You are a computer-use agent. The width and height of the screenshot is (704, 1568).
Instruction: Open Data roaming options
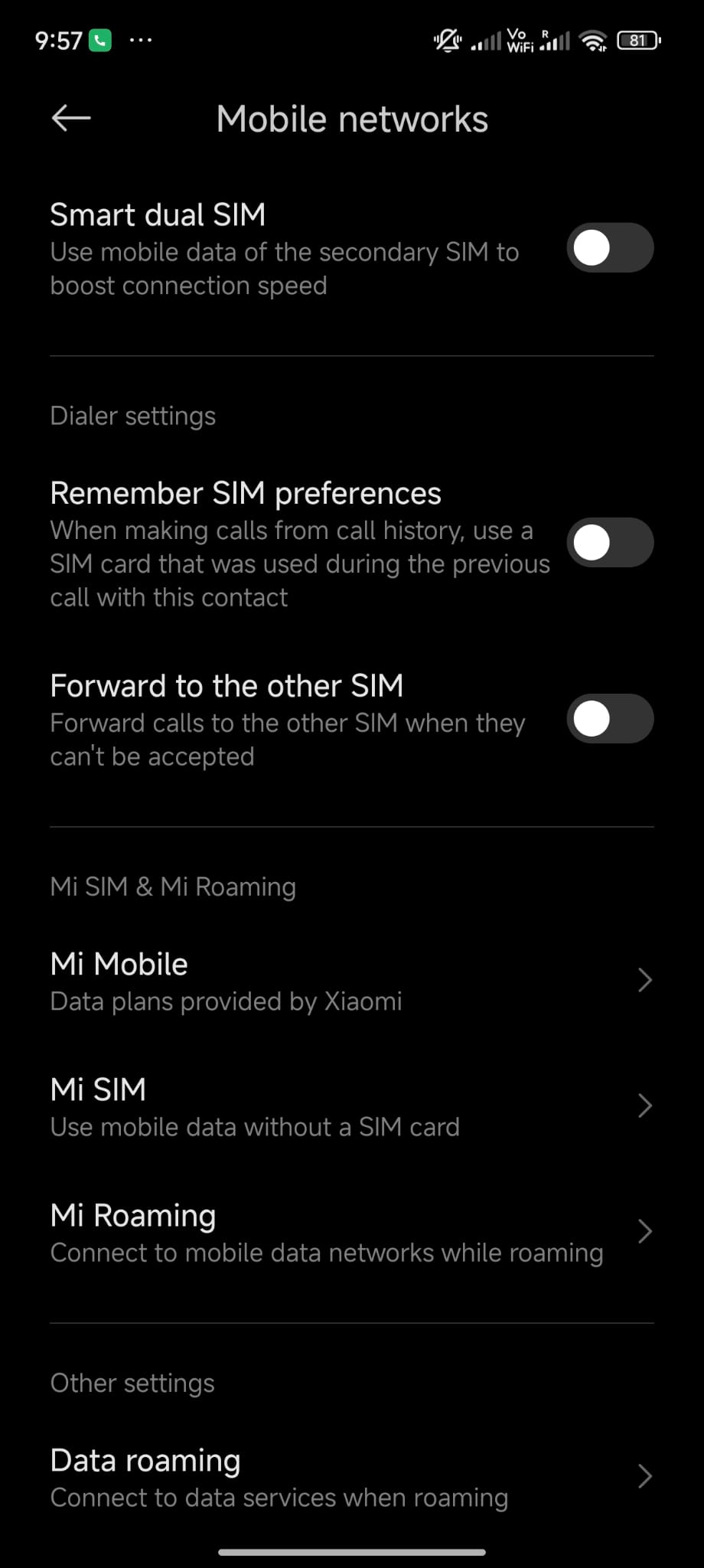[x=352, y=1477]
